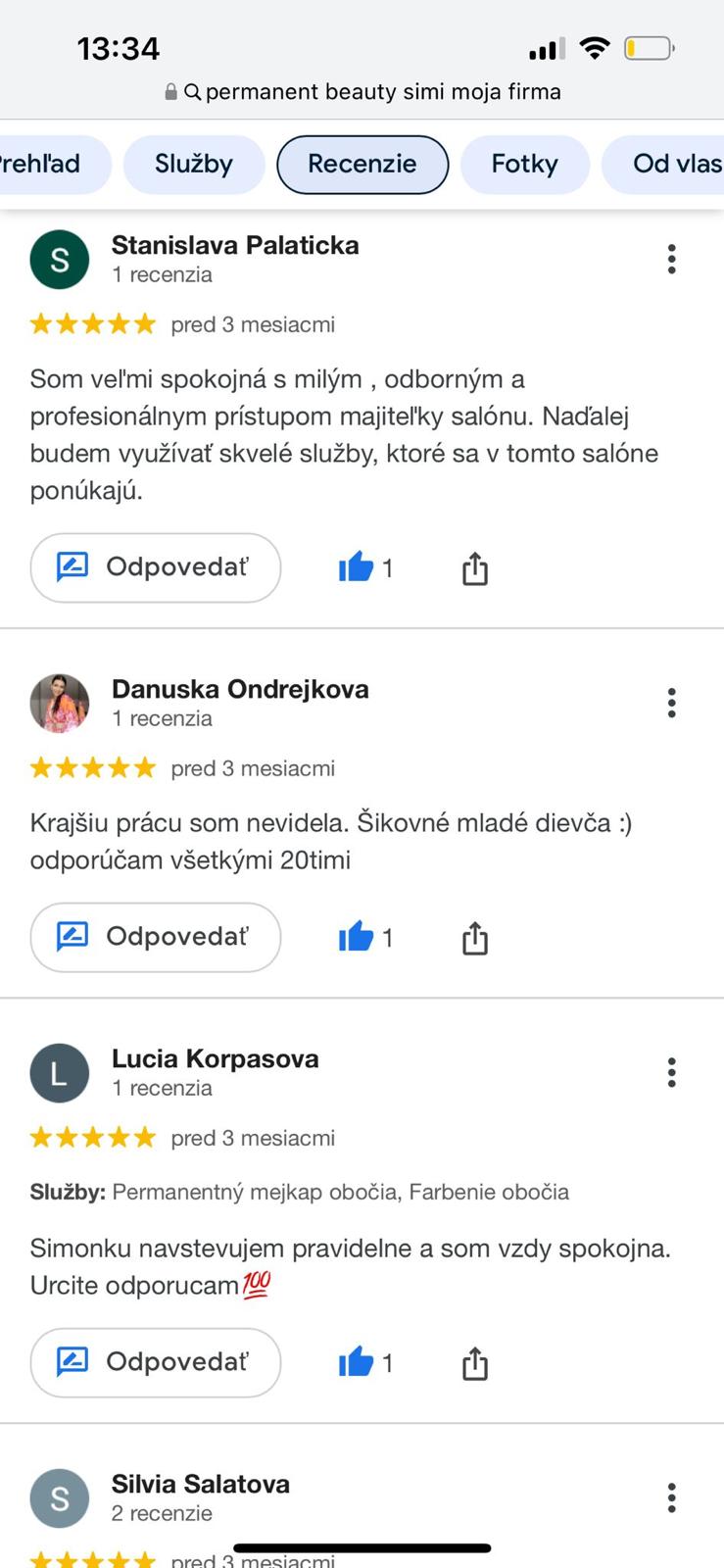The width and height of the screenshot is (724, 1568).
Task: Like Danuska Ondrejkova's review
Action: (x=357, y=937)
